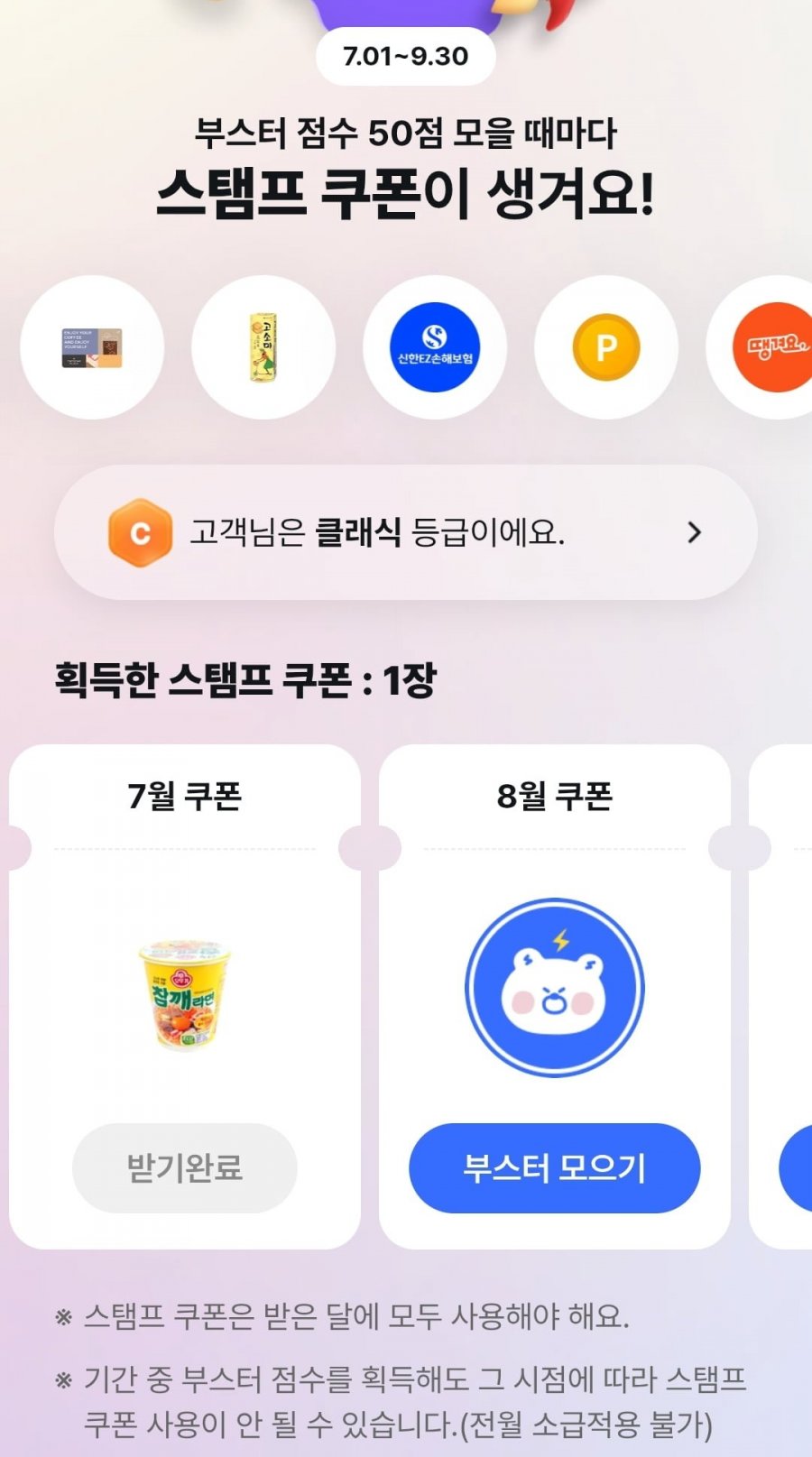Select the 고소미 snack reward icon
Screen dimensions: 812x1457
[263, 347]
